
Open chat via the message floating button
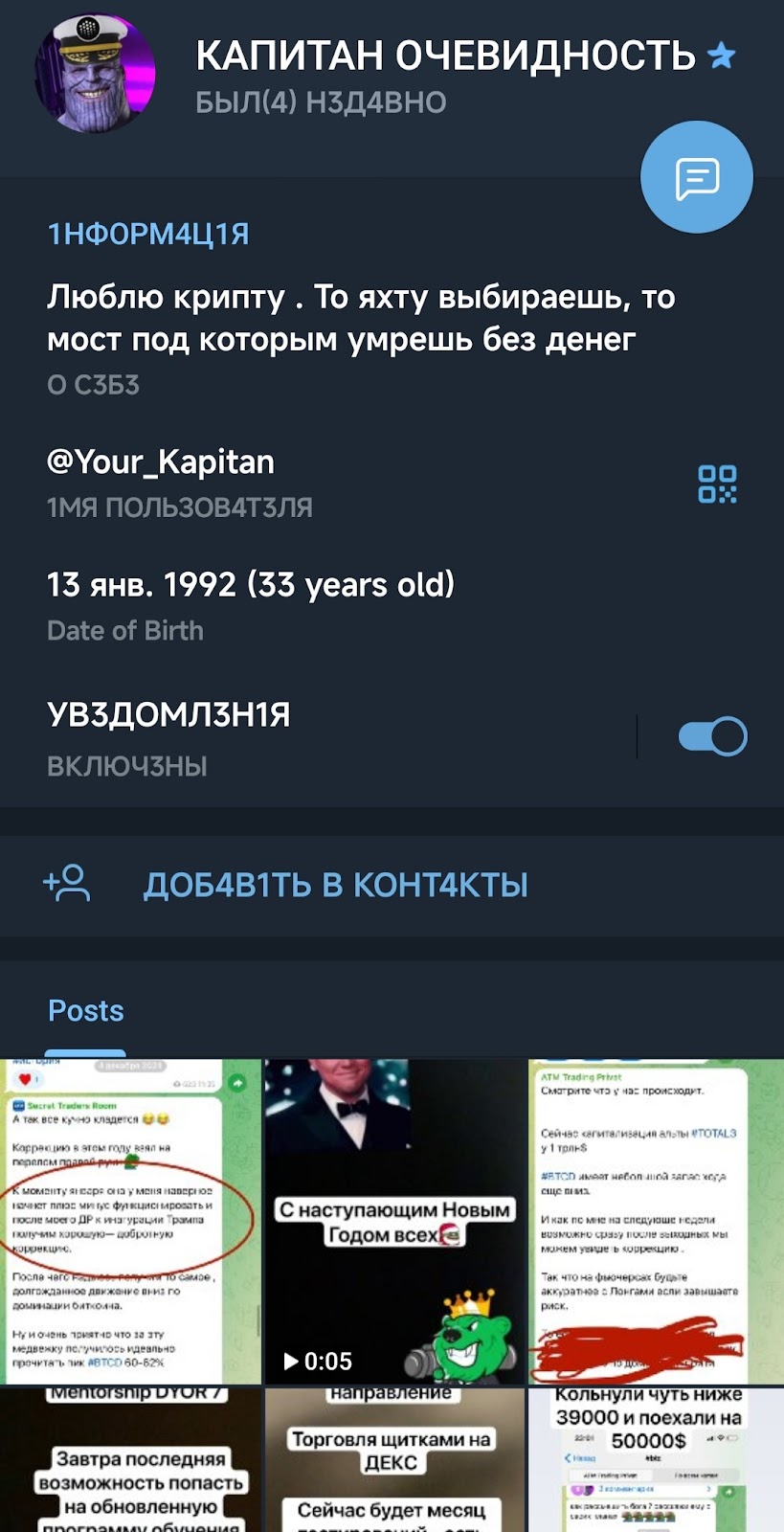[696, 177]
